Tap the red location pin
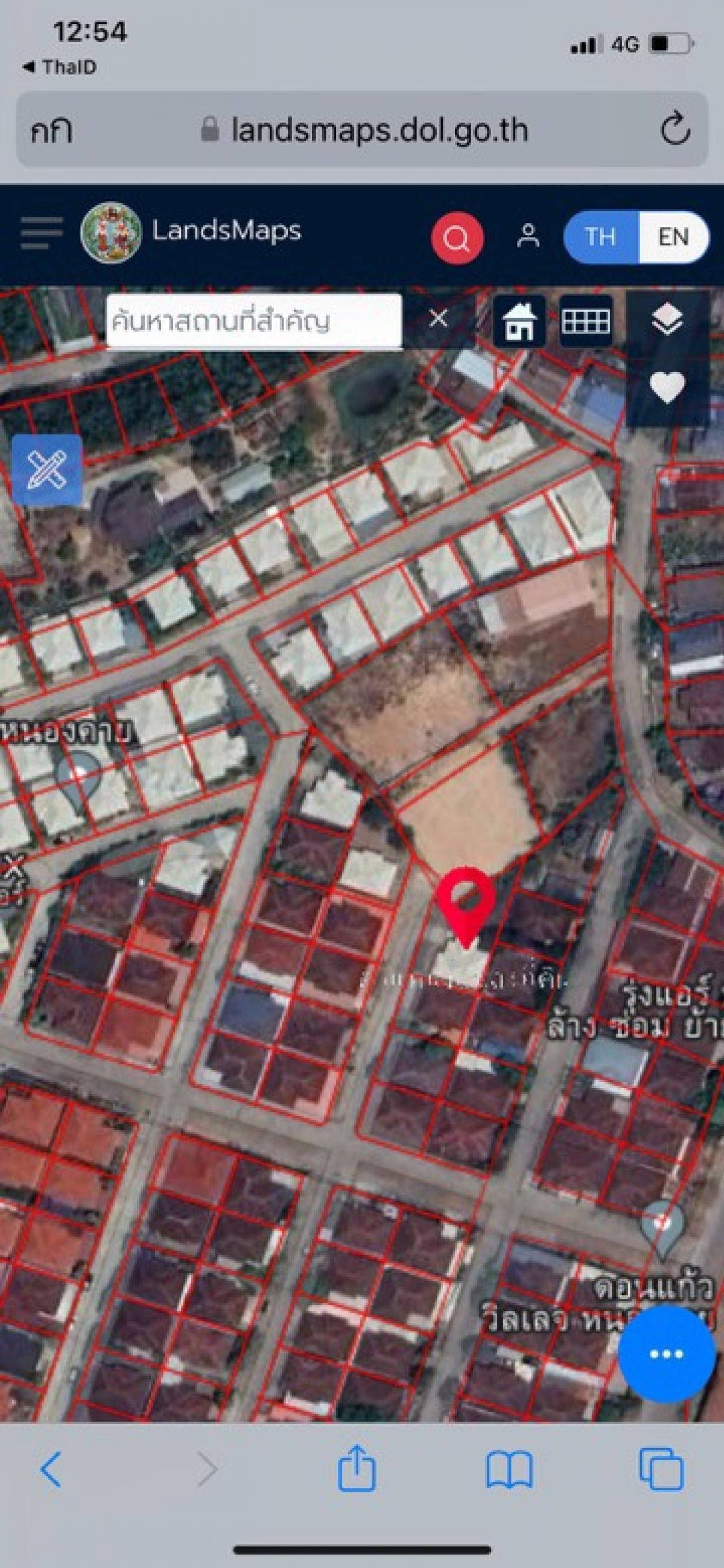This screenshot has width=724, height=1568. [466, 907]
